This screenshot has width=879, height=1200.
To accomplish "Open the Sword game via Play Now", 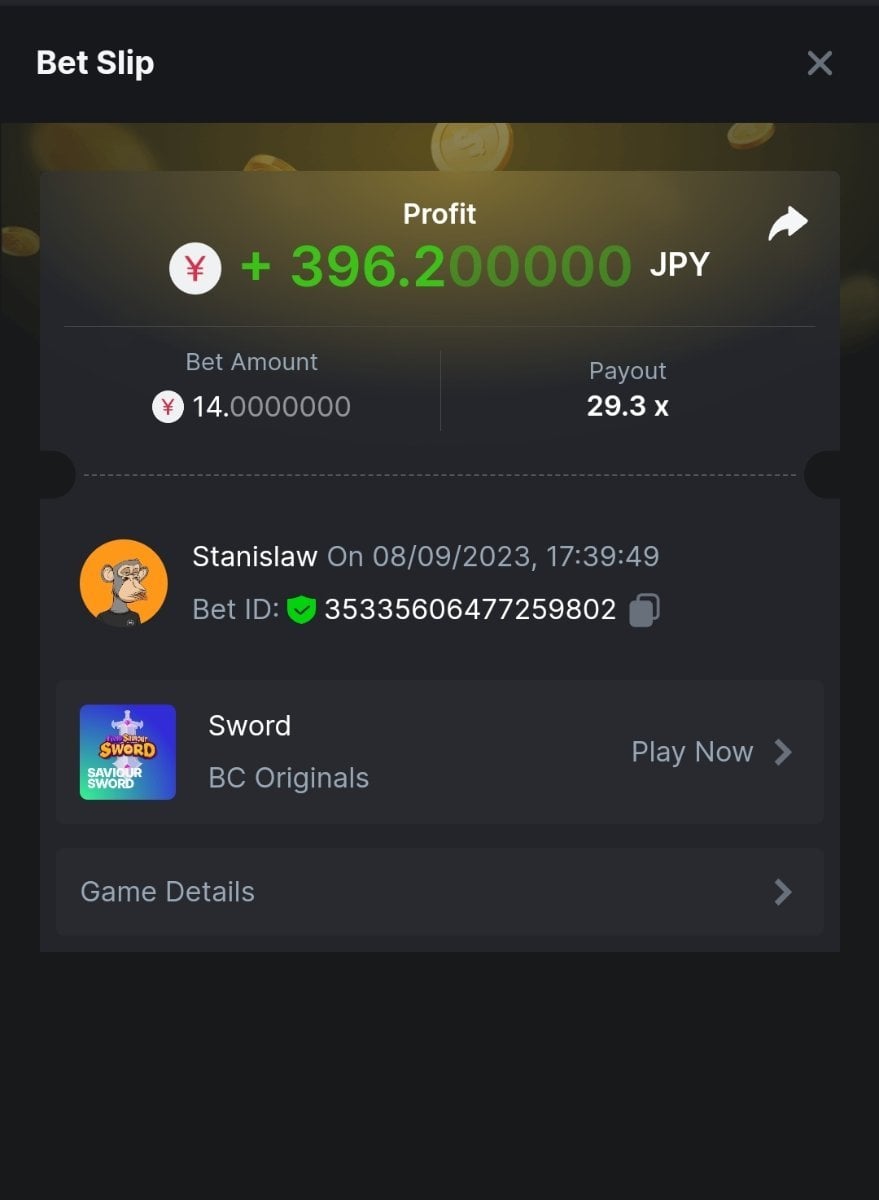I will point(711,752).
